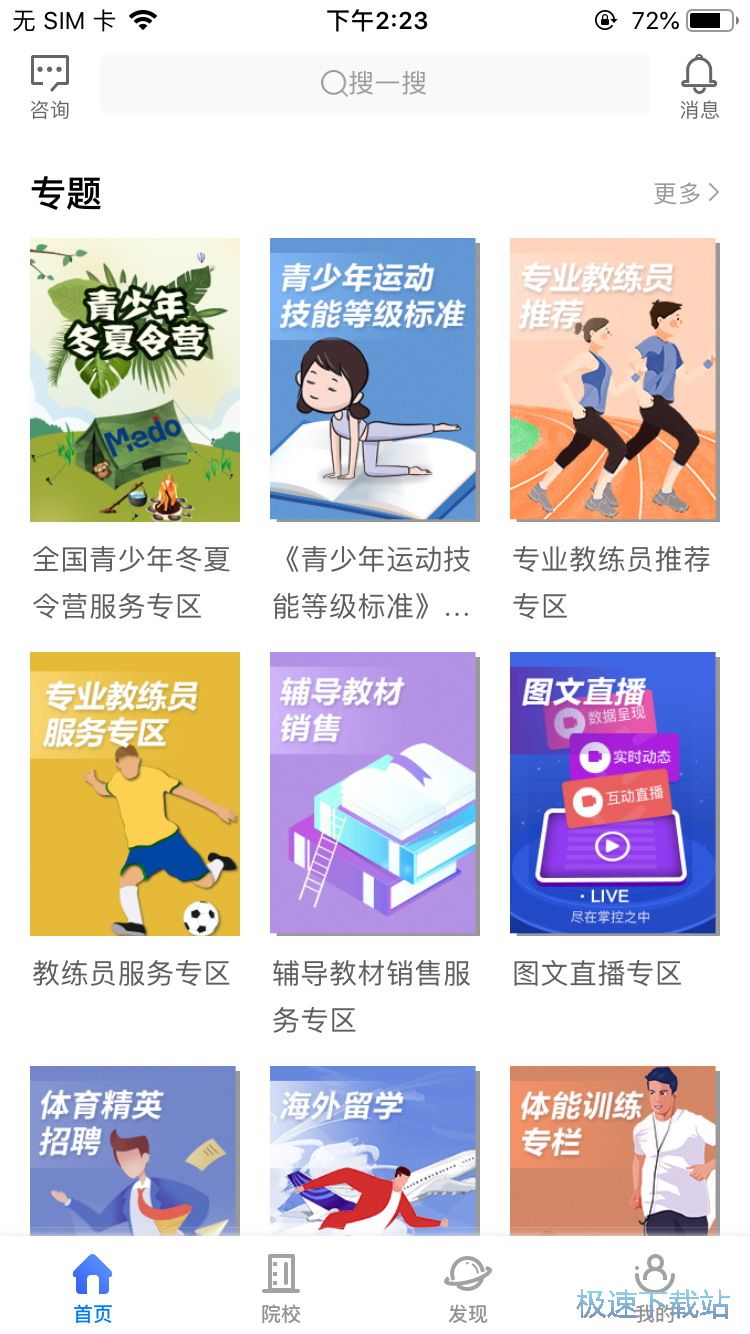View 更多 topics
This screenshot has width=750, height=1334.
(x=686, y=193)
